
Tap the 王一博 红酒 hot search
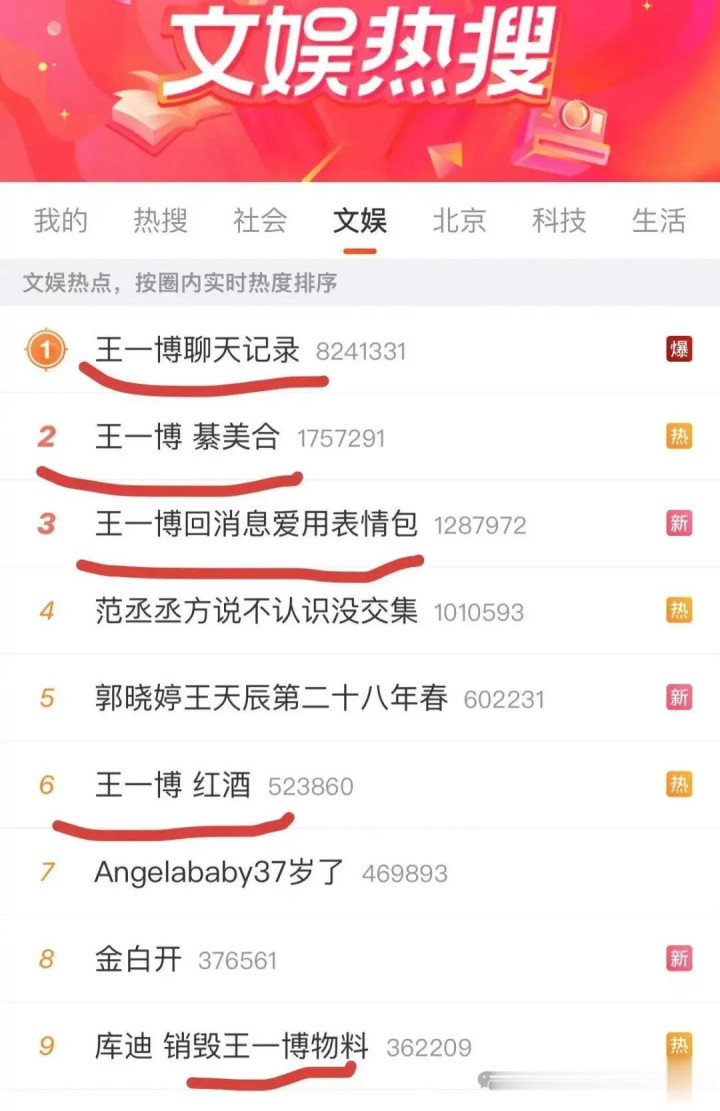click(x=173, y=785)
